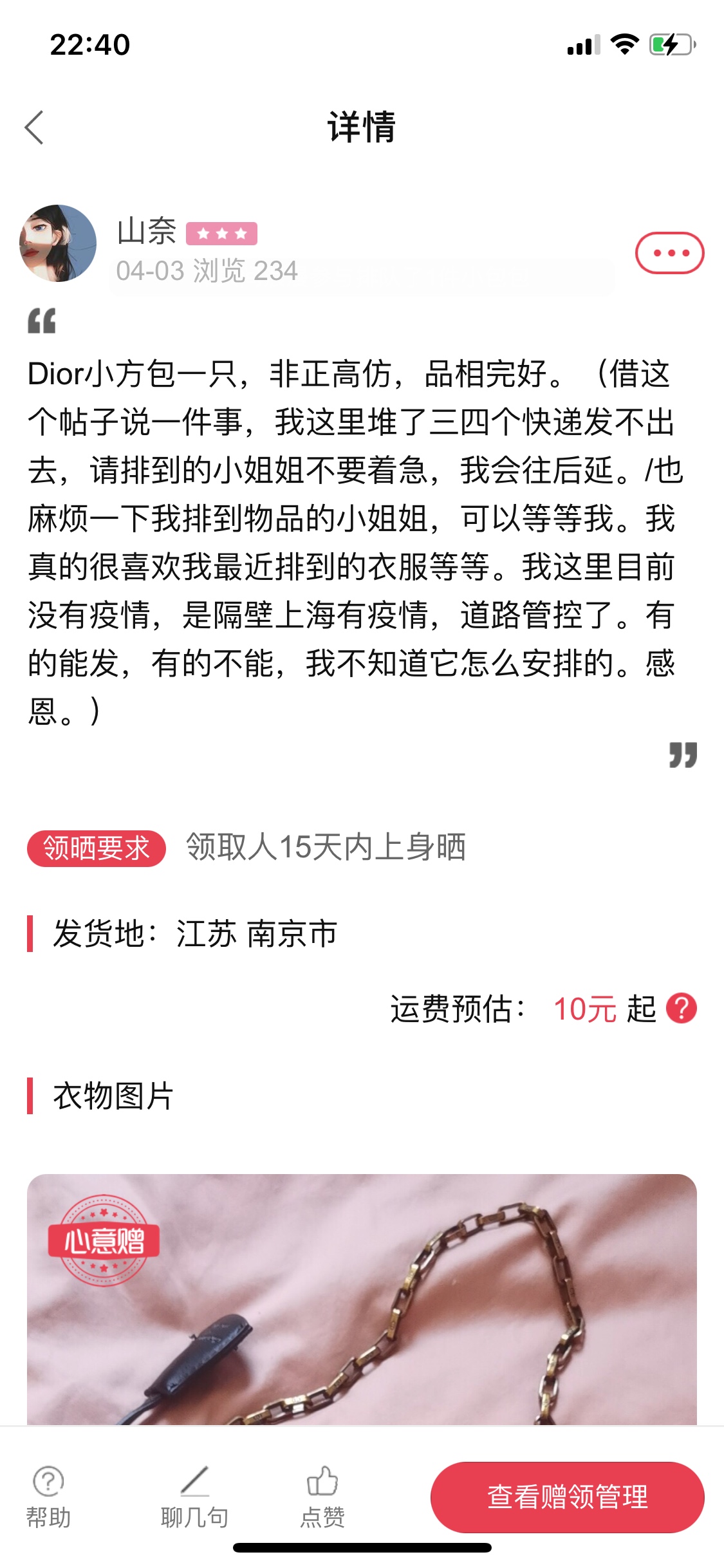This screenshot has height=1568, width=724.
Task: Open 山奈's profile avatar
Action: [x=58, y=243]
